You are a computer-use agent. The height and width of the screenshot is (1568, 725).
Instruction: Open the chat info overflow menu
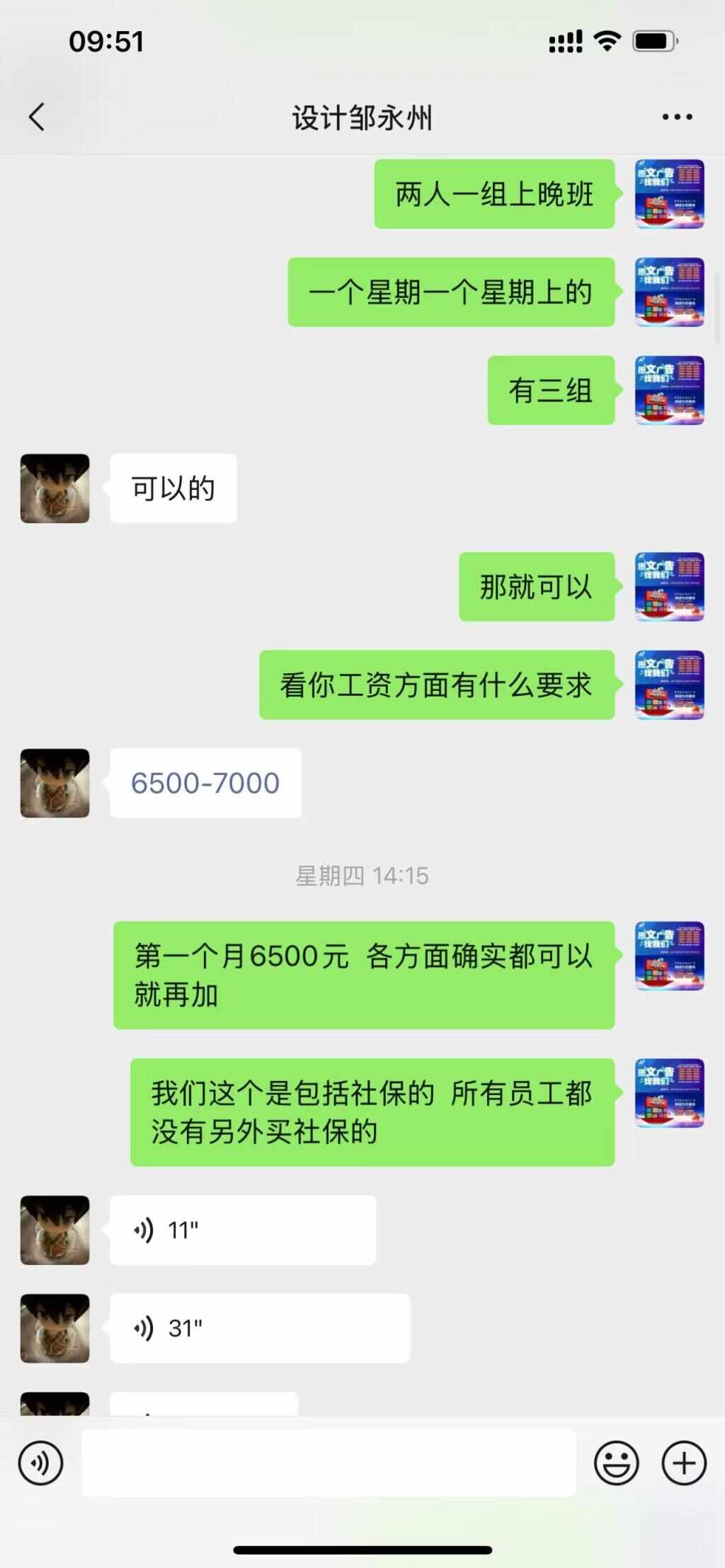coord(677,117)
